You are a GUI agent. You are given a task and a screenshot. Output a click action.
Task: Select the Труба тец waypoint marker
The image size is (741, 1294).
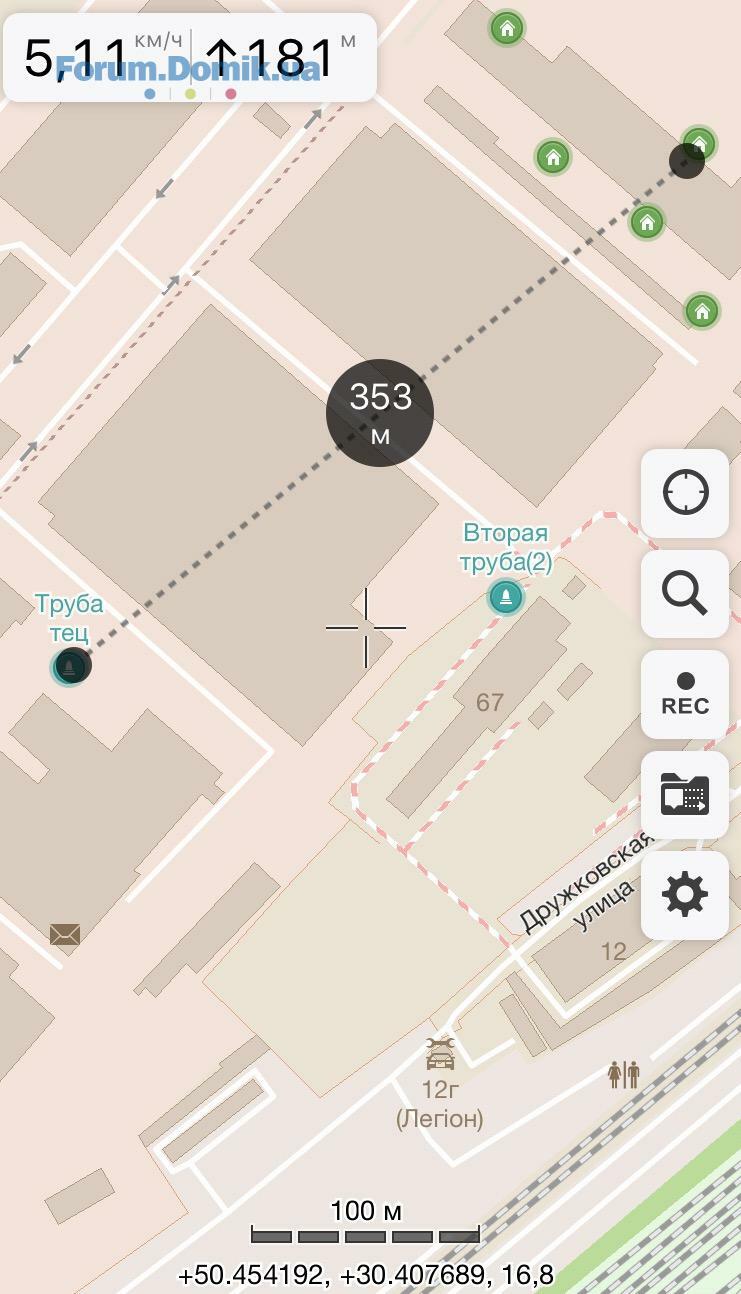(70, 666)
